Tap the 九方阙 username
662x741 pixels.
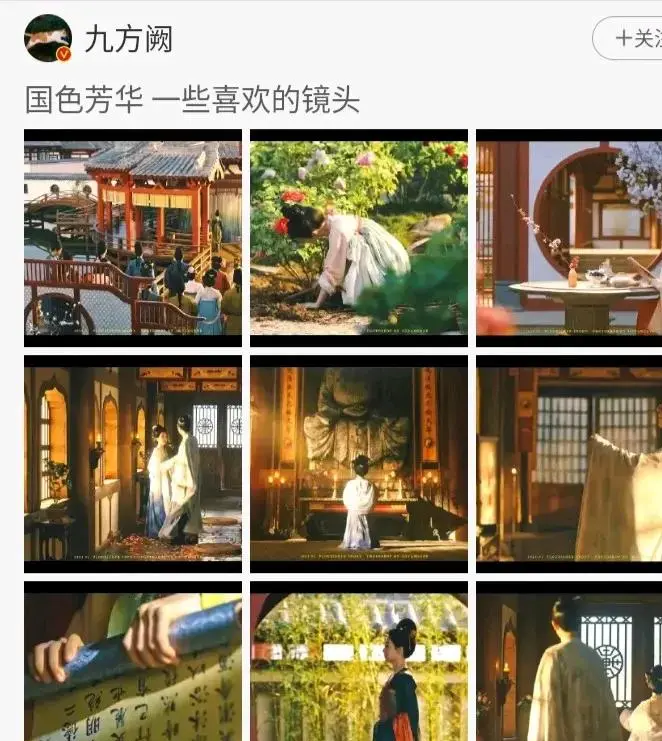point(128,39)
